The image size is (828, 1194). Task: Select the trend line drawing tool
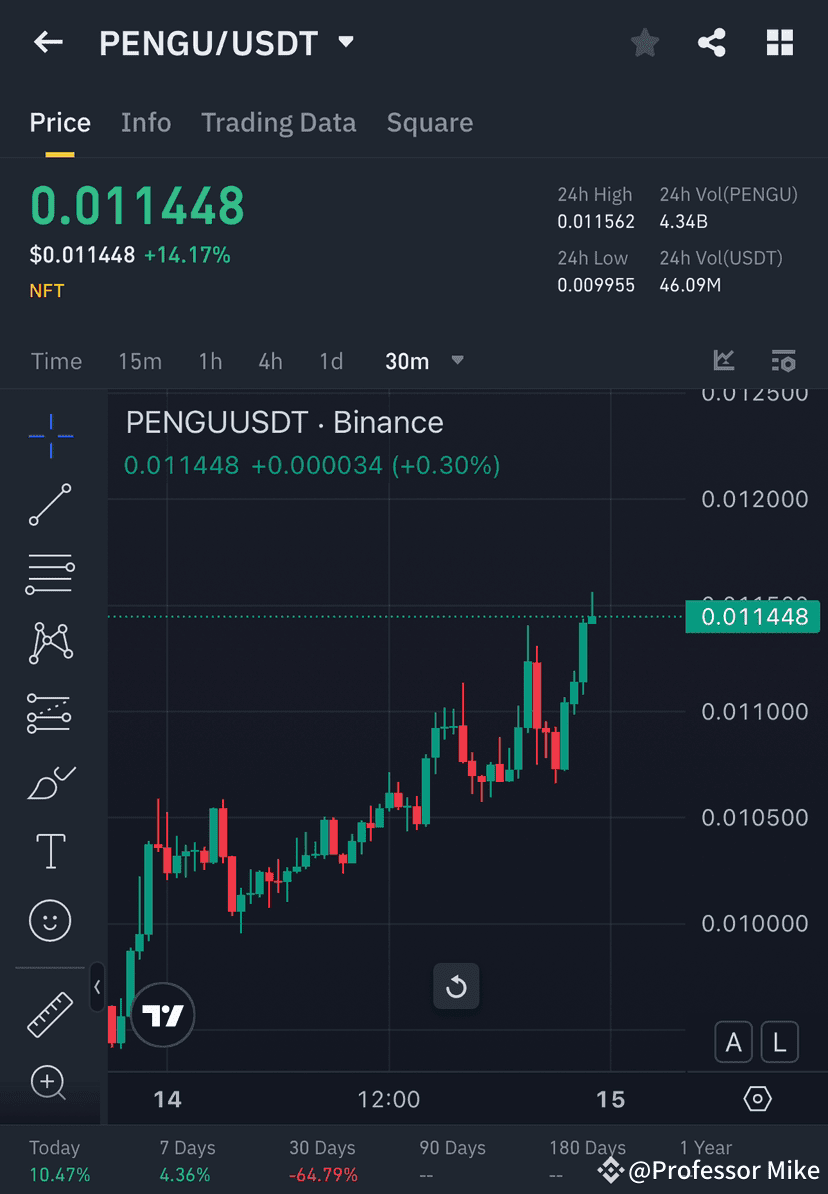pos(50,505)
